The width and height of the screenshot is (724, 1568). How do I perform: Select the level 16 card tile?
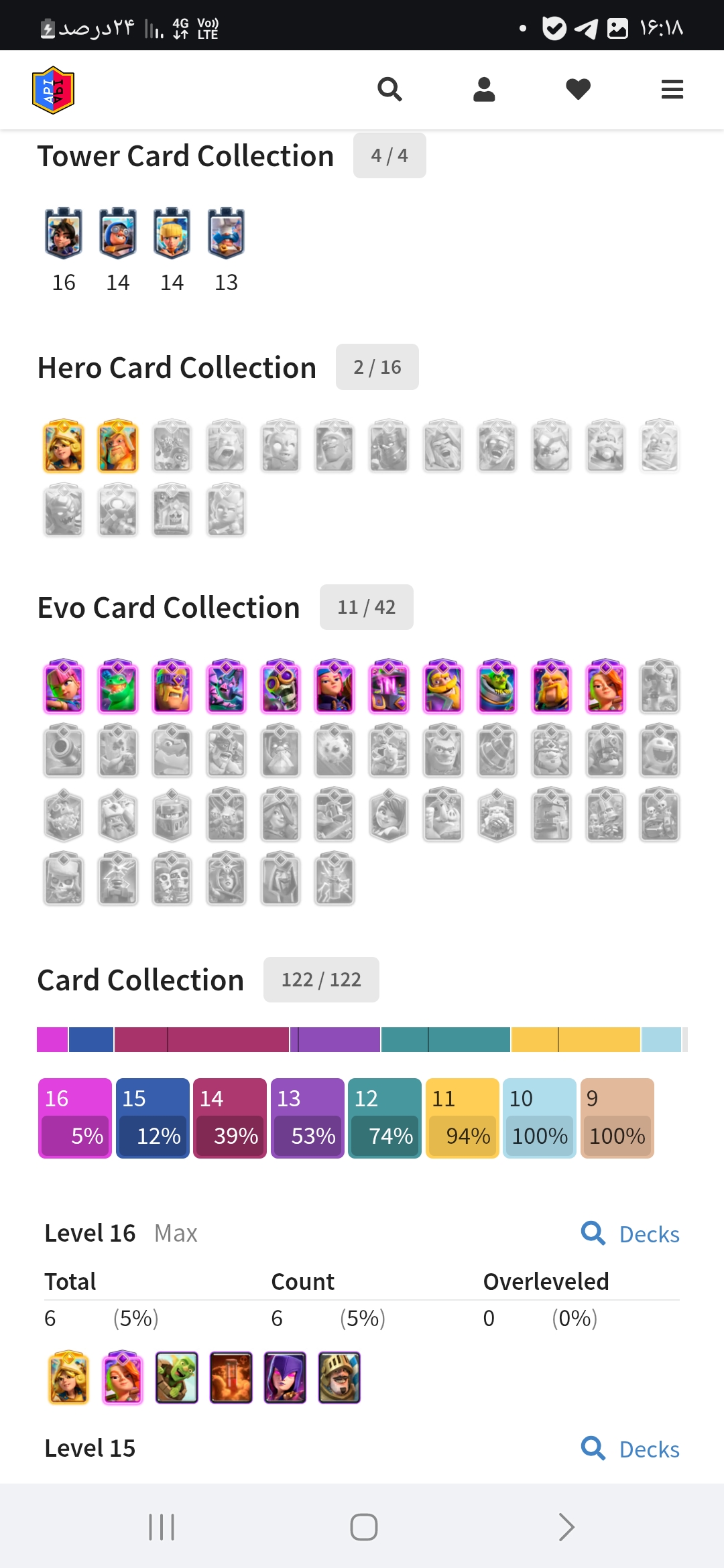(75, 1118)
